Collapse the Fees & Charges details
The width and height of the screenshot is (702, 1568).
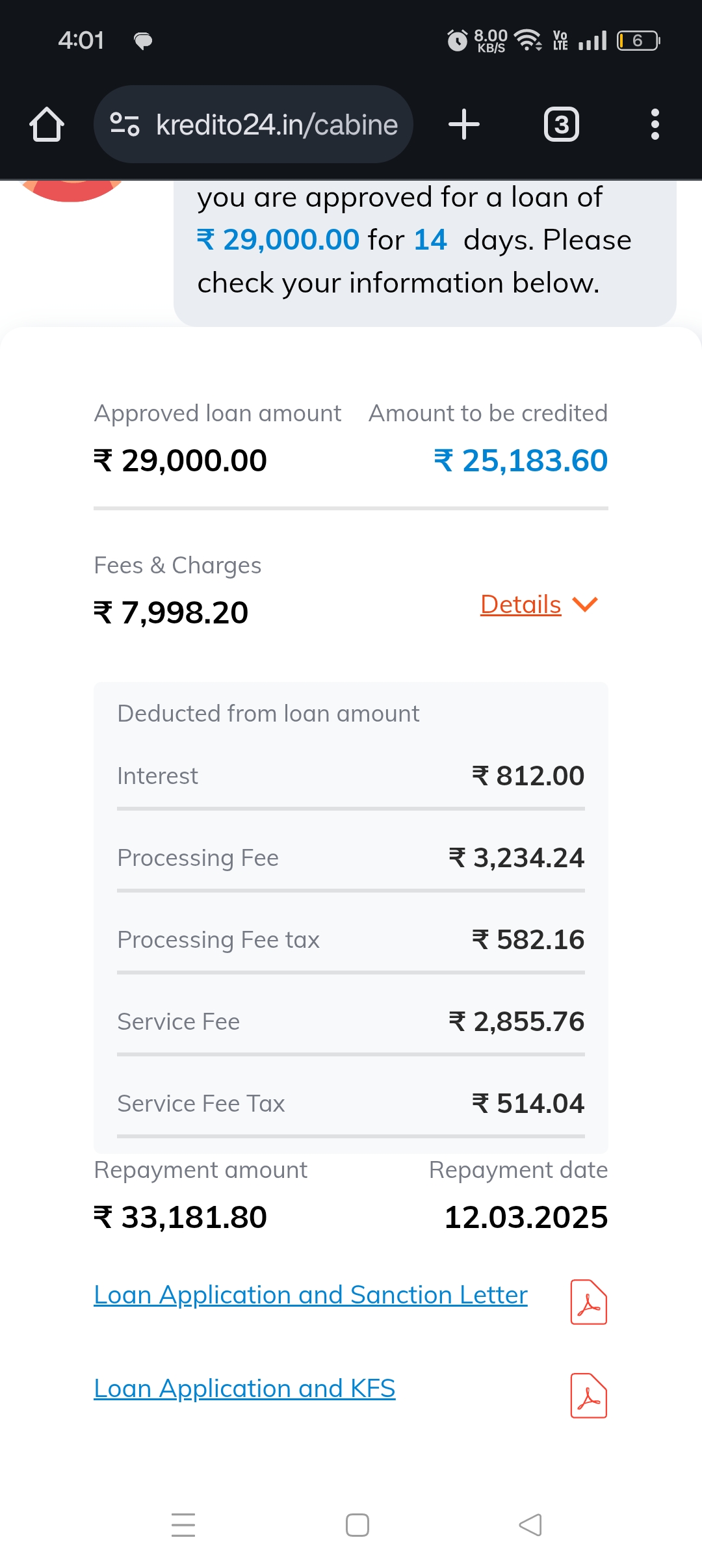[539, 605]
